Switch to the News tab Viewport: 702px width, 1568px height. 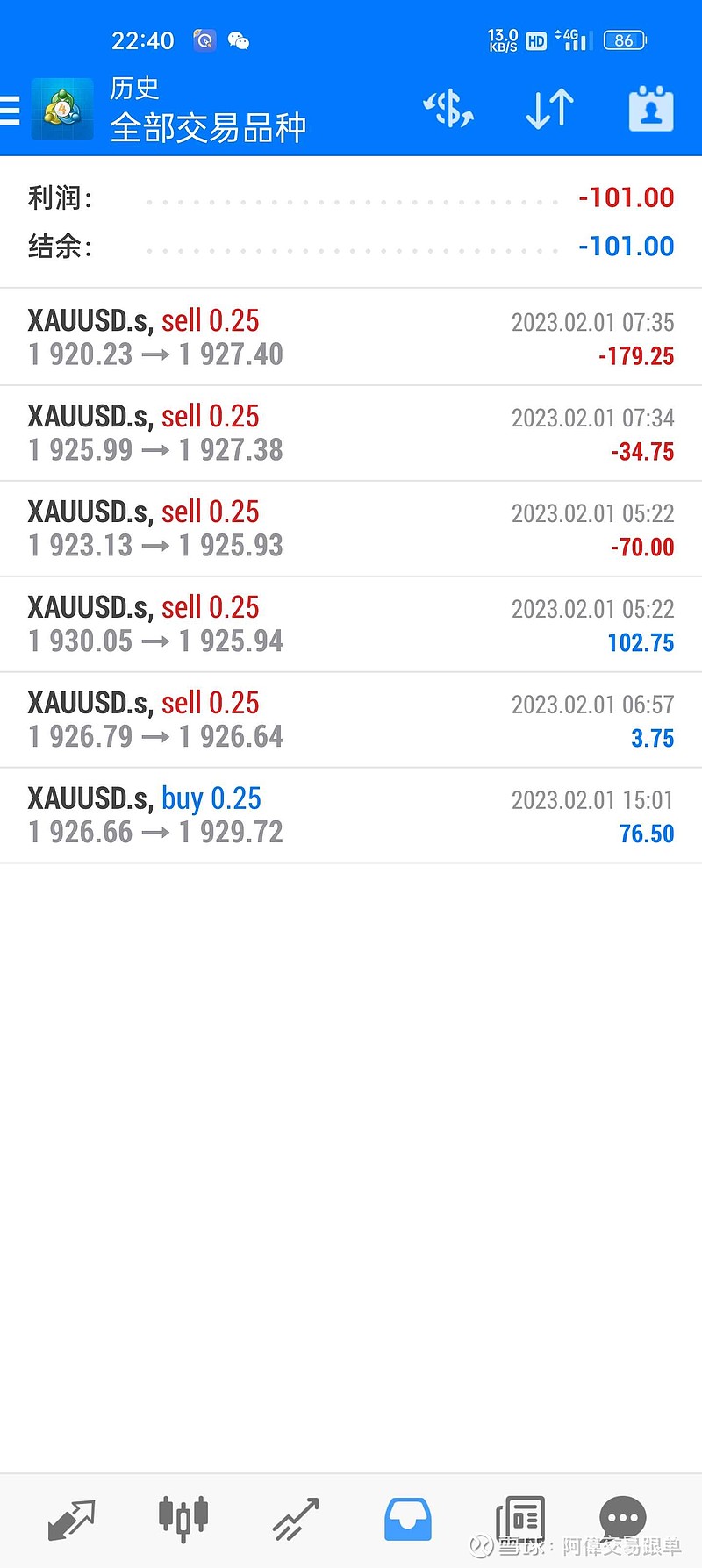coord(520,1520)
